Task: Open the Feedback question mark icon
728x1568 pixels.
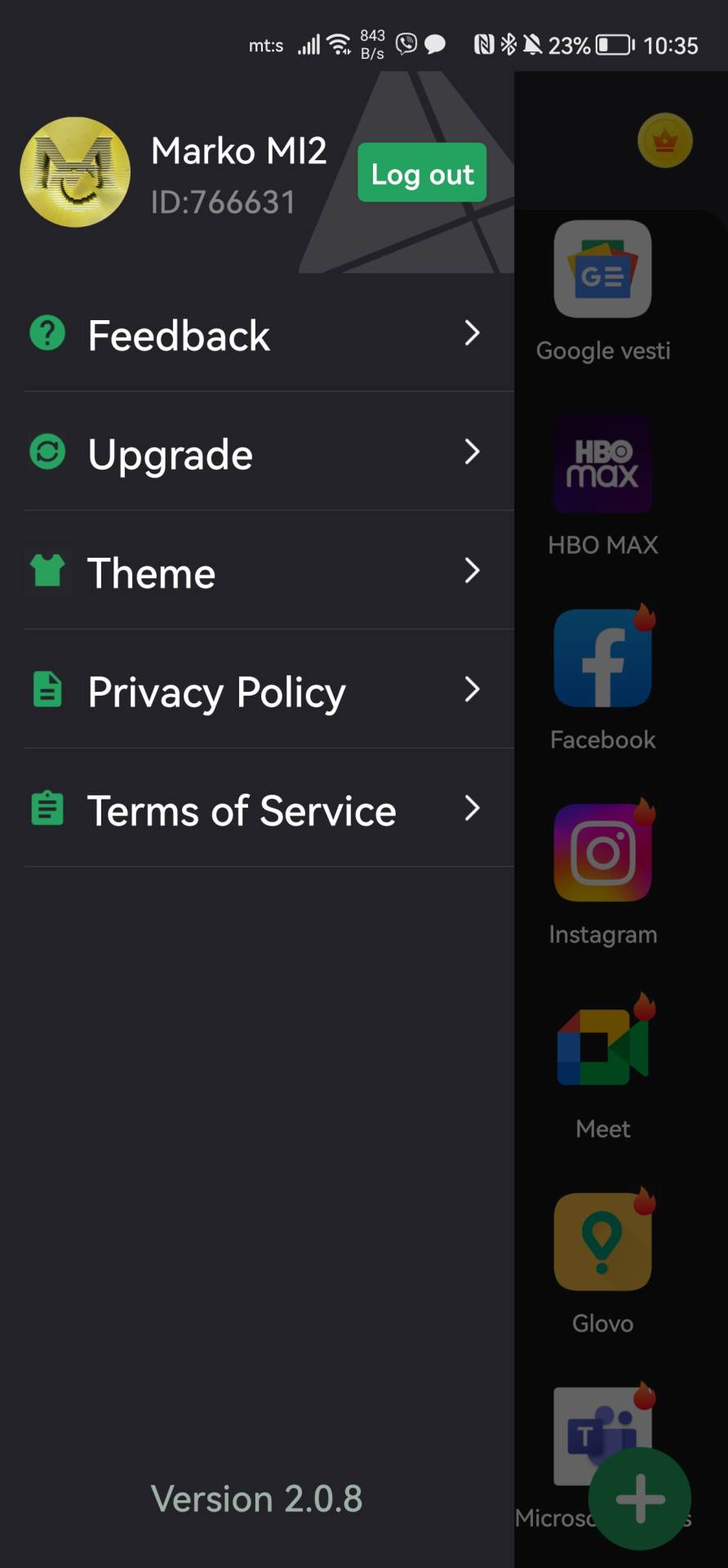Action: pos(47,333)
